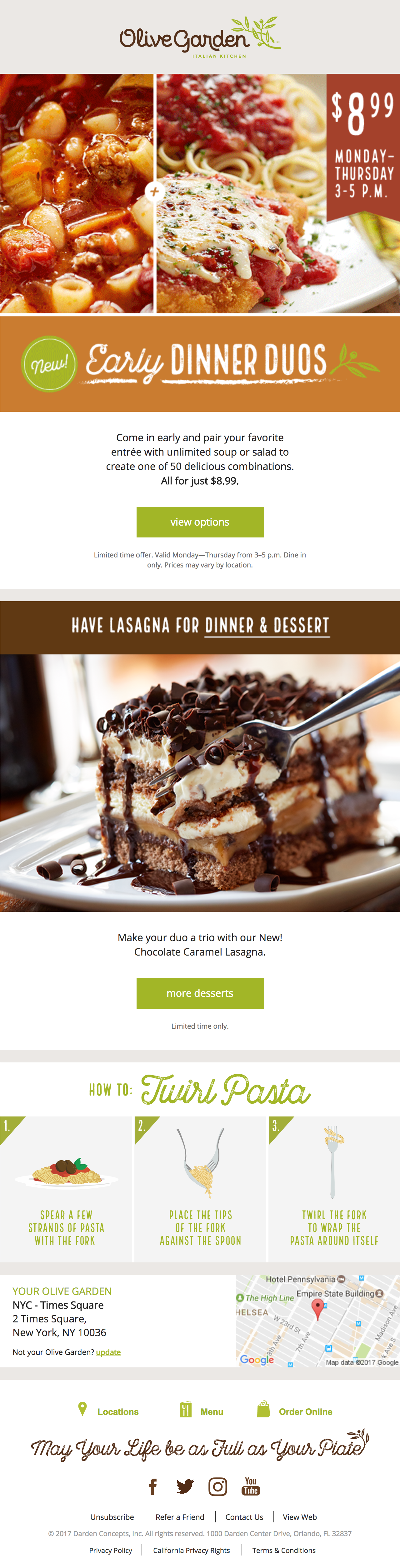Open Contact Us

244,1517
